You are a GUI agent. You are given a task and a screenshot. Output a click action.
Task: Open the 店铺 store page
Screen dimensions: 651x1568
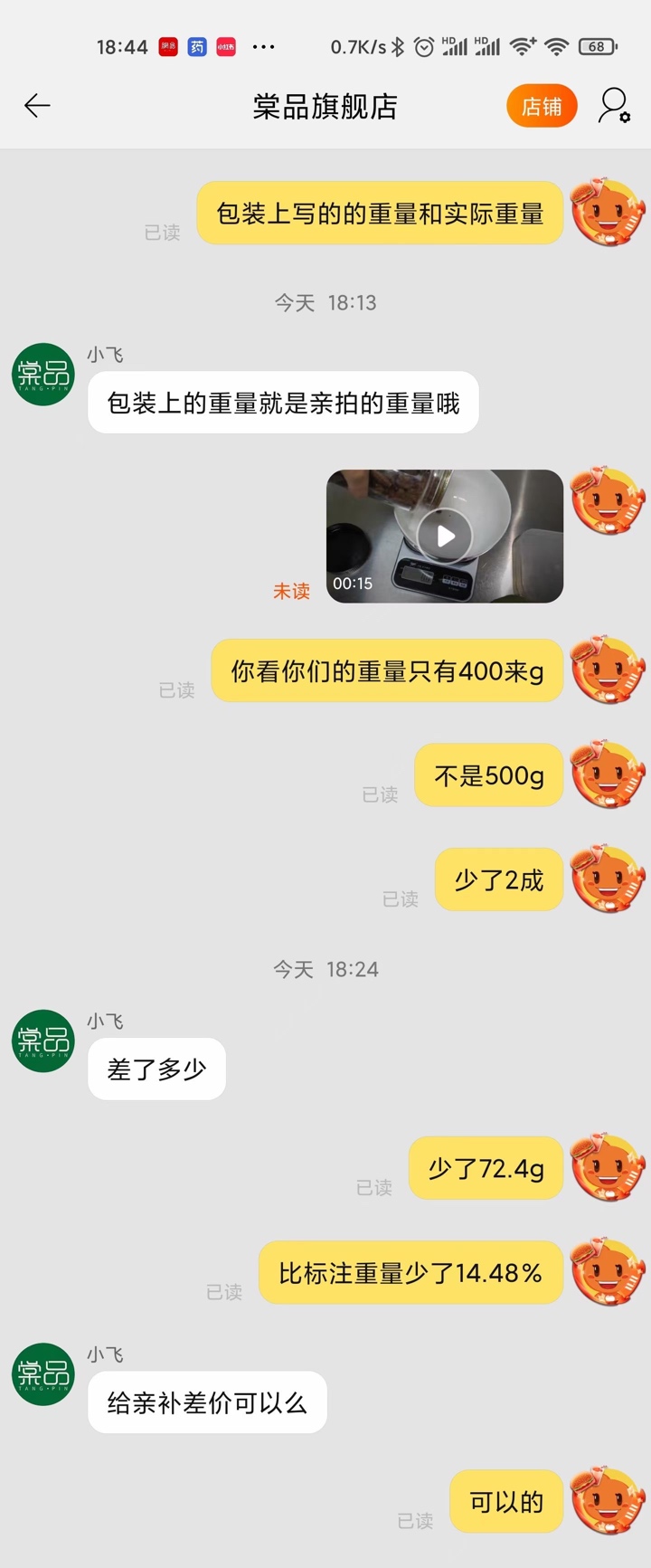point(542,107)
